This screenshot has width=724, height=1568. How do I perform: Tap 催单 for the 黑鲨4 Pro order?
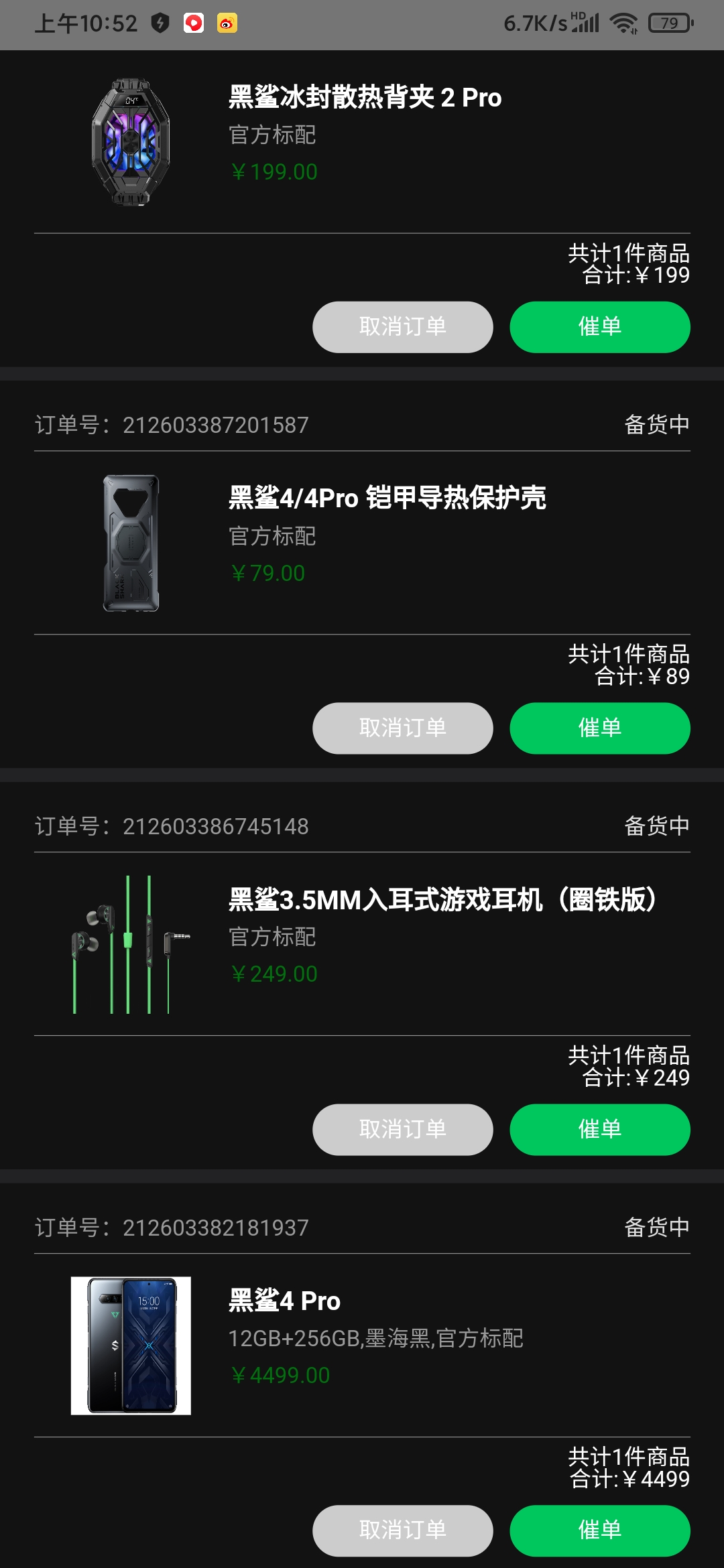coord(599,1530)
